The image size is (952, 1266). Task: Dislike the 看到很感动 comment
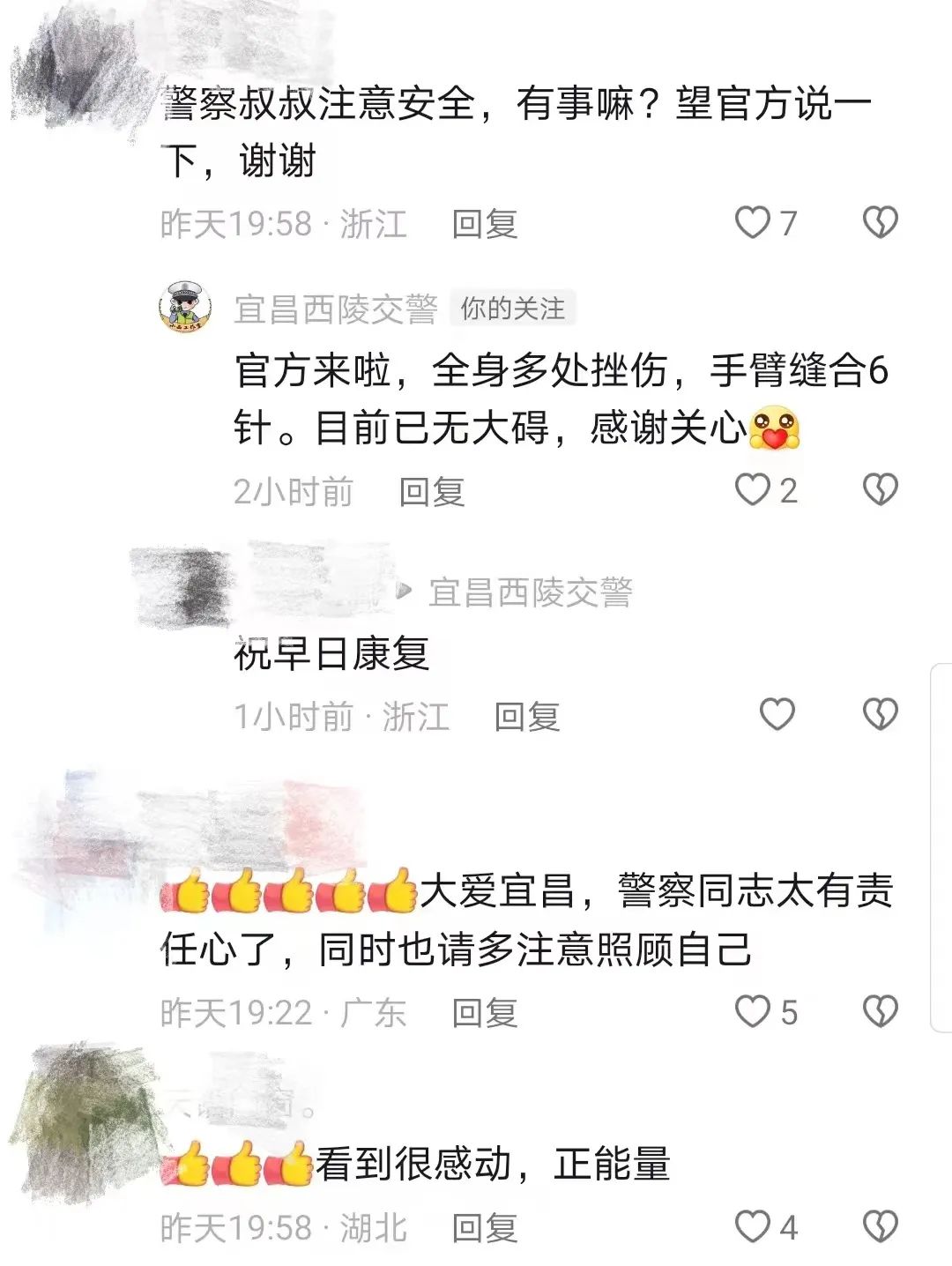pos(879,1226)
